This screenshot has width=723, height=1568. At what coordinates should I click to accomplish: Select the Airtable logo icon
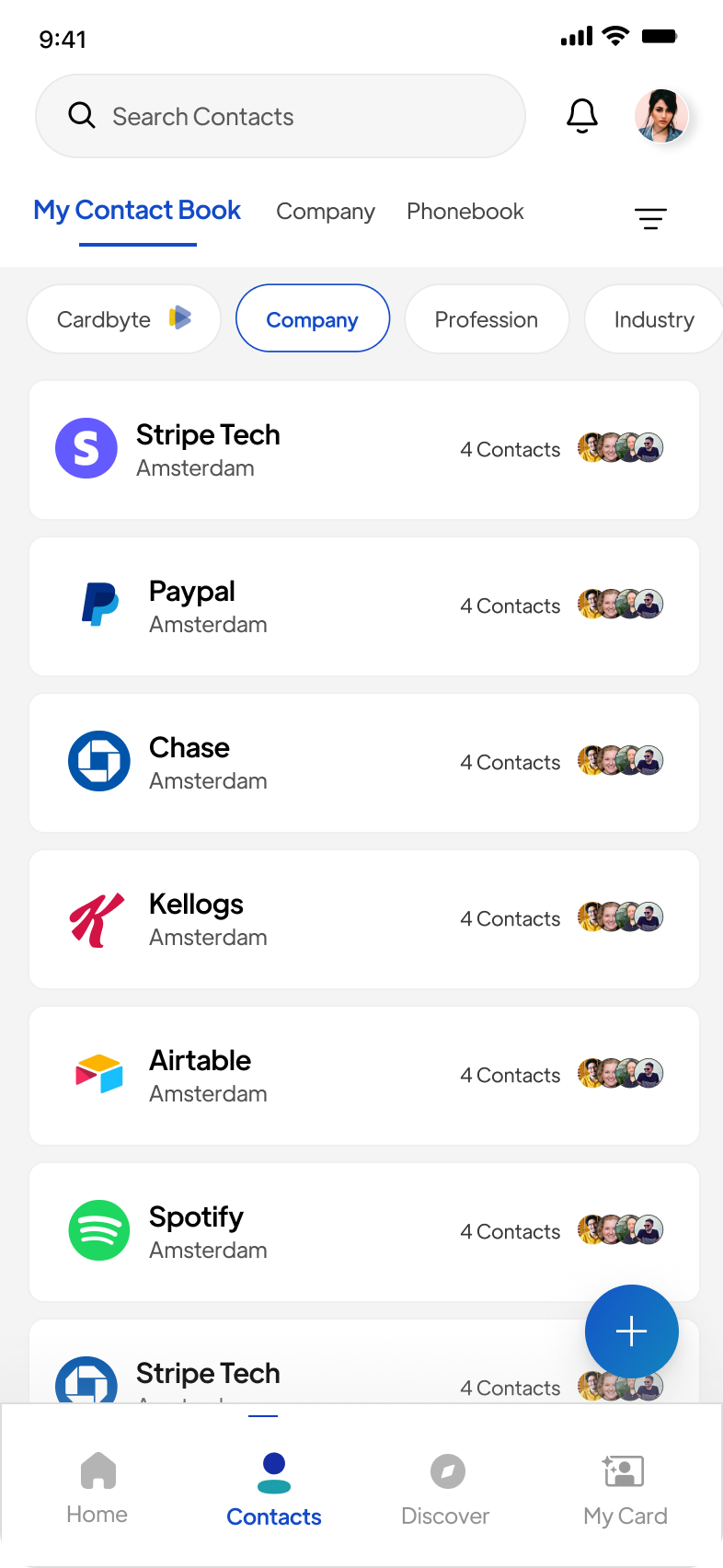[98, 1073]
